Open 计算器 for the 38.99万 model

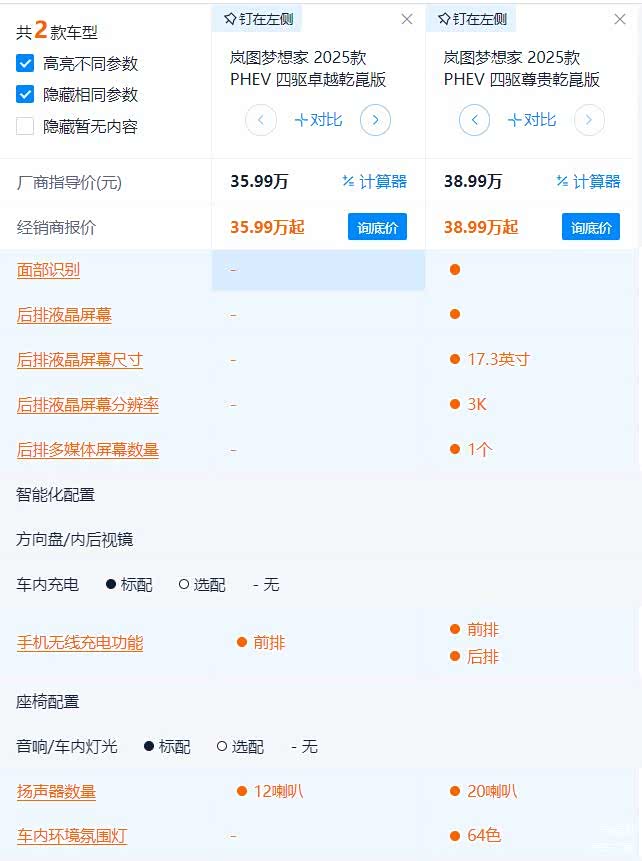[588, 181]
